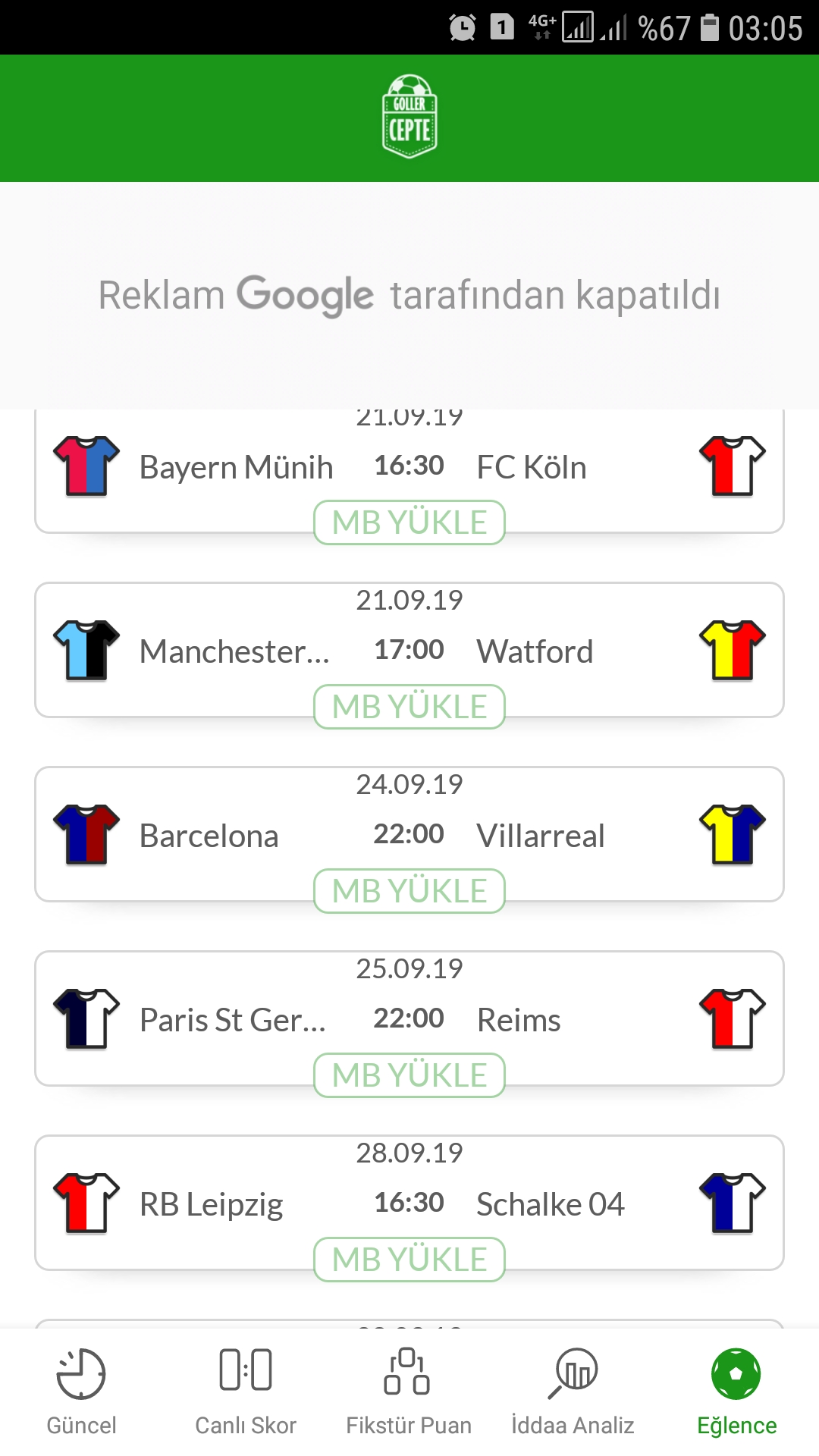Open the RB Leipzig vs Schalke 04 card
819x1456 pixels.
click(x=409, y=1203)
